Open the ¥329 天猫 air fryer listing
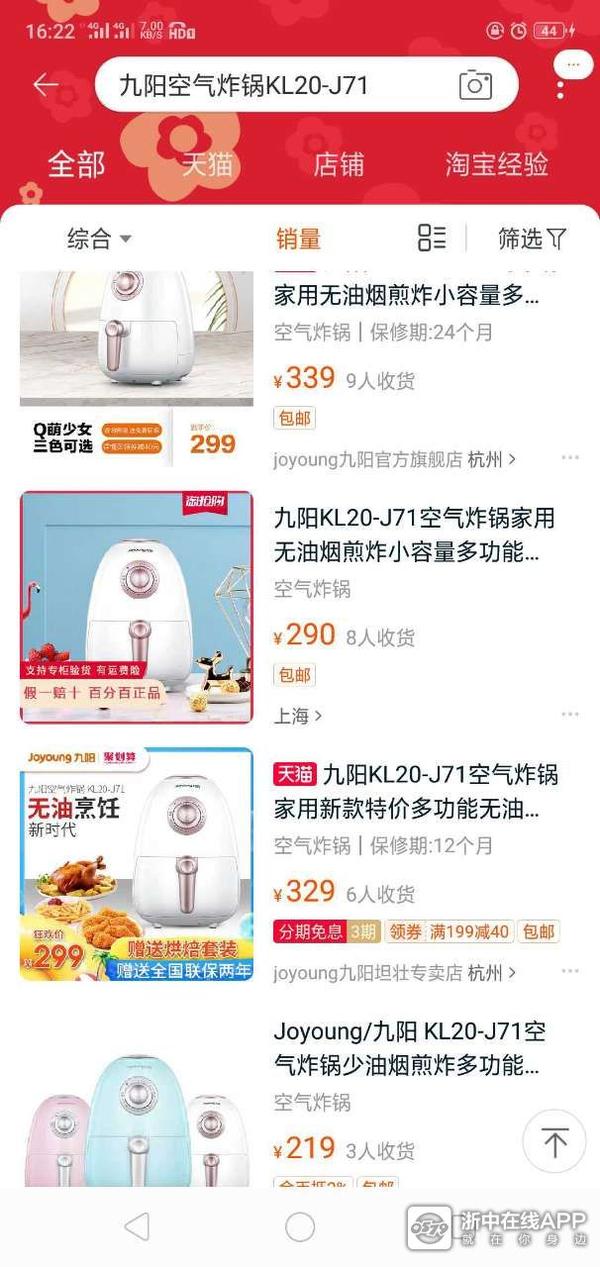The image size is (600, 1267). [x=415, y=791]
